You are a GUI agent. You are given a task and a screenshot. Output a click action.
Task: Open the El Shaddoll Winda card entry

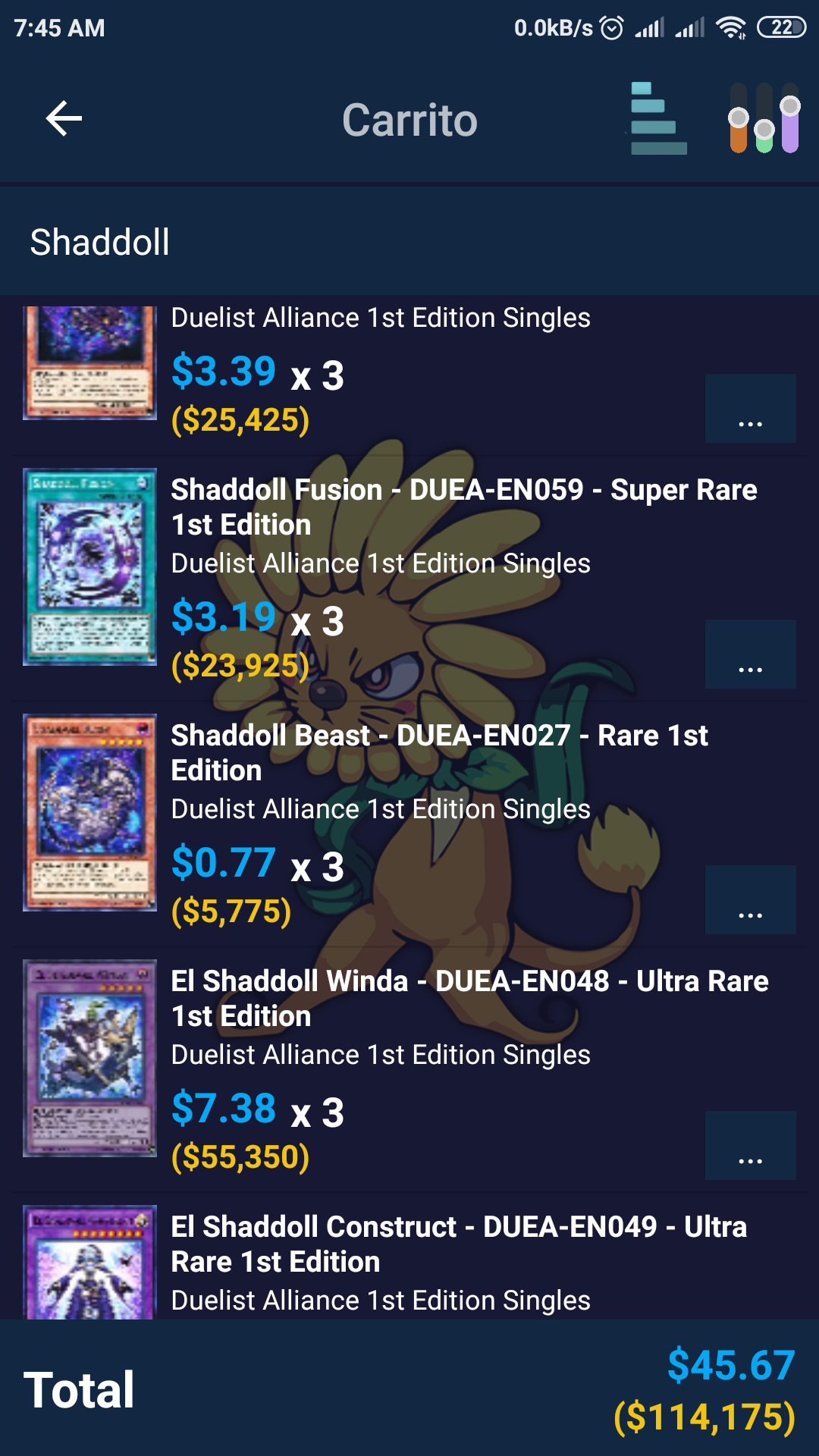[x=469, y=998]
